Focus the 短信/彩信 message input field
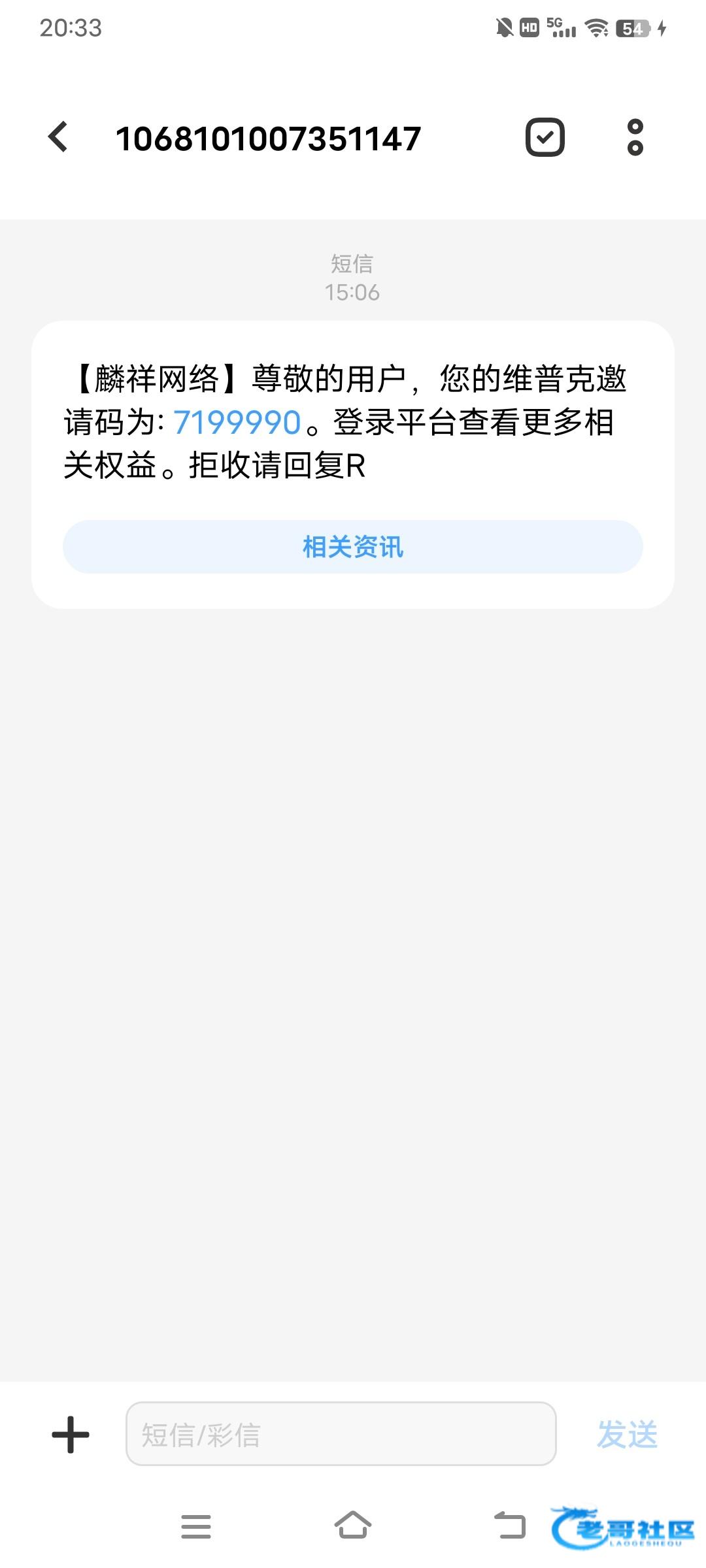The width and height of the screenshot is (706, 1568). 341,1433
